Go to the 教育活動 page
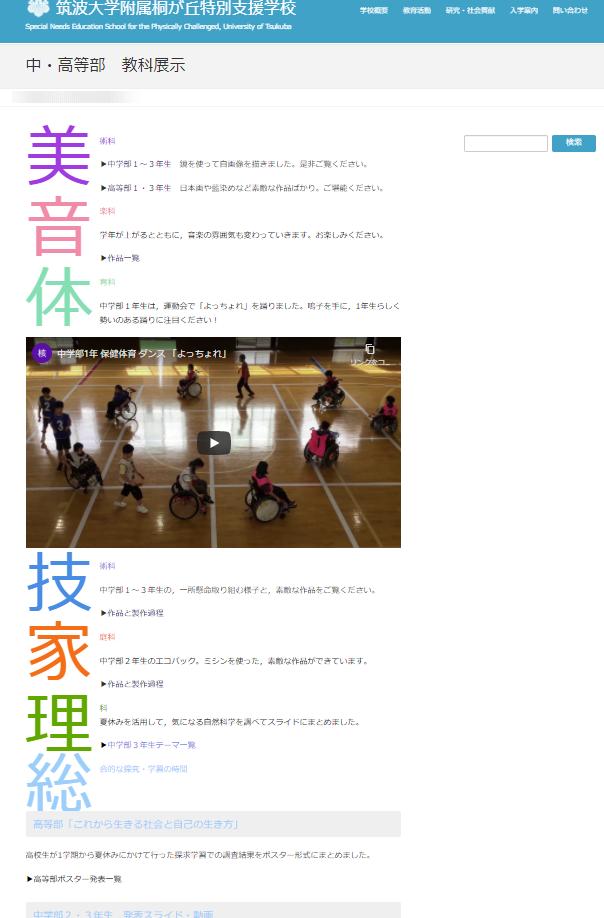 point(417,10)
